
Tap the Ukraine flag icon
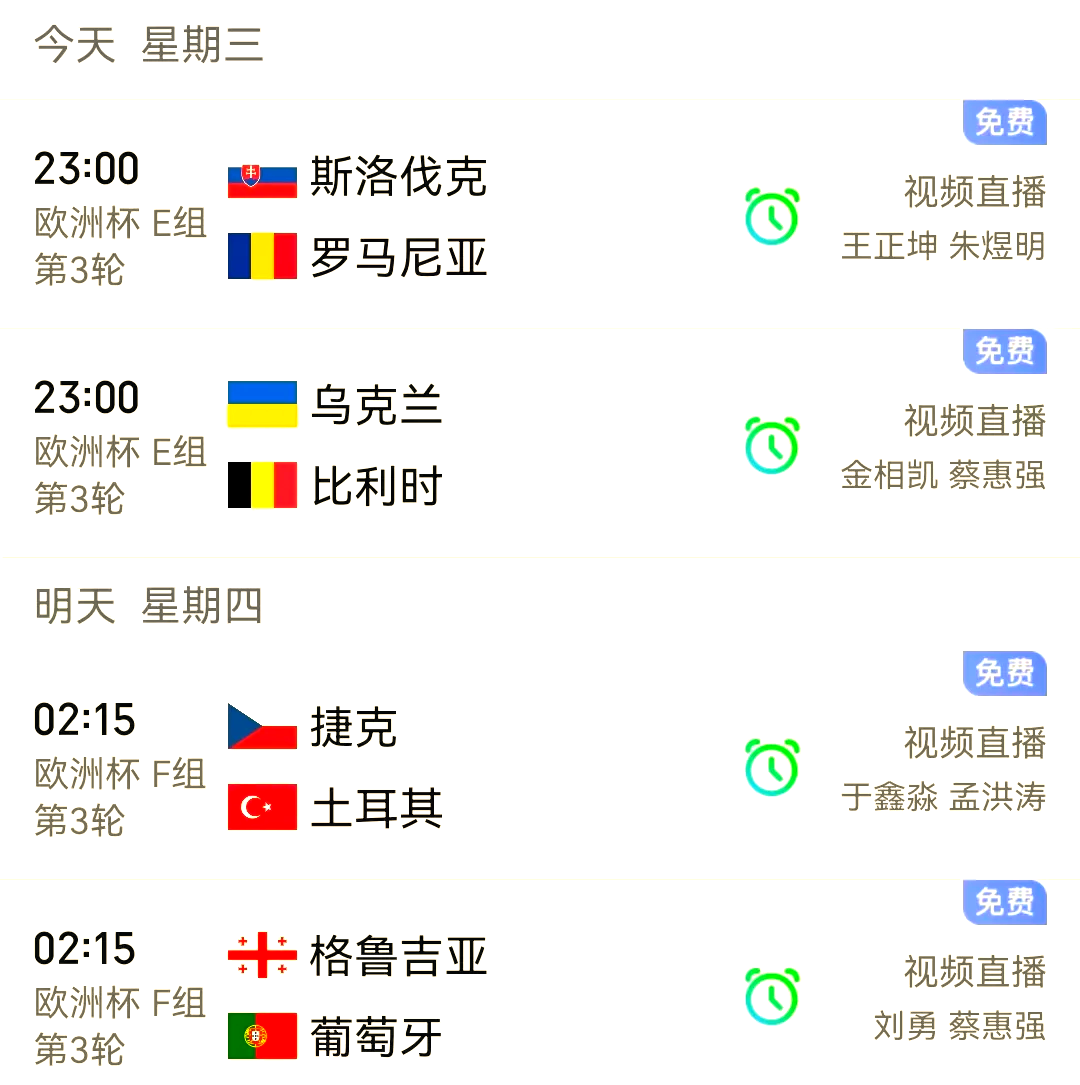(260, 404)
